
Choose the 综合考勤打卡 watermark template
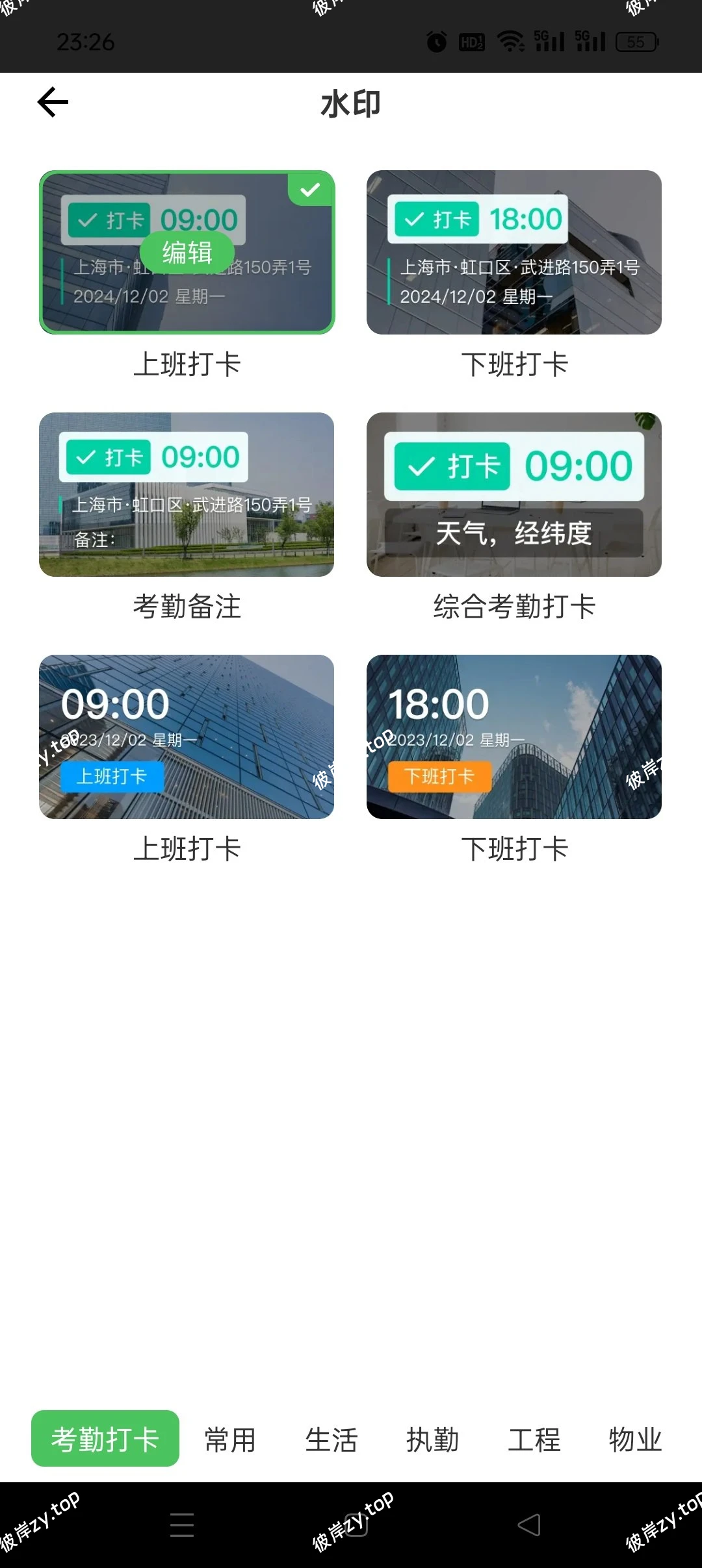coord(514,494)
